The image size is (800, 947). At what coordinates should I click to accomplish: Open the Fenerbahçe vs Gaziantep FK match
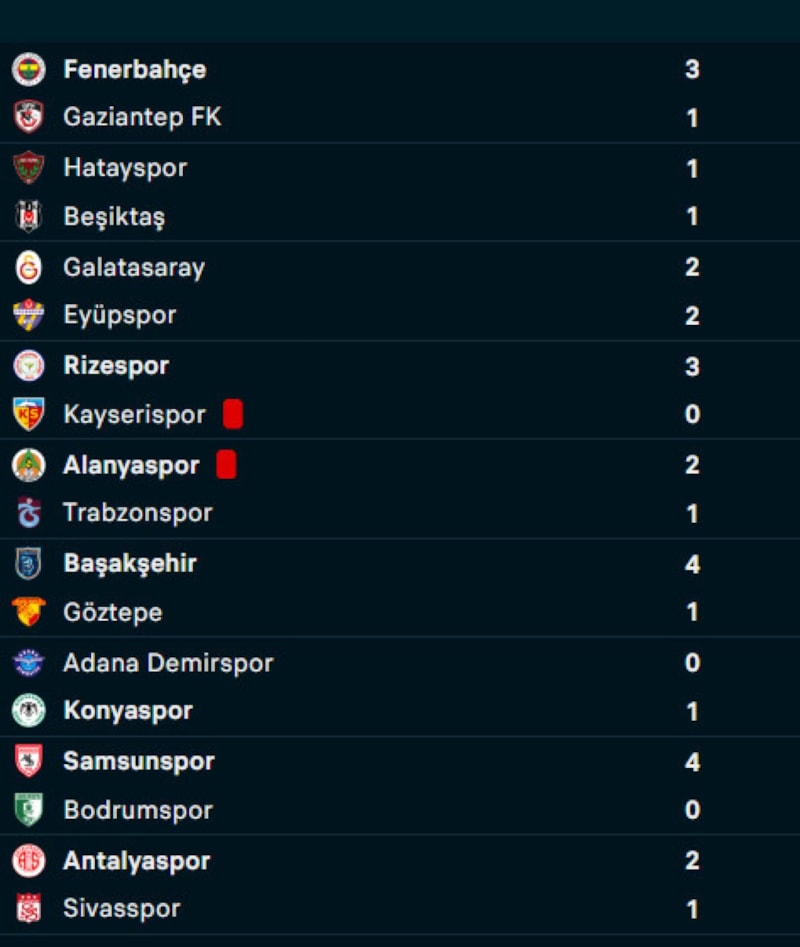click(x=400, y=93)
